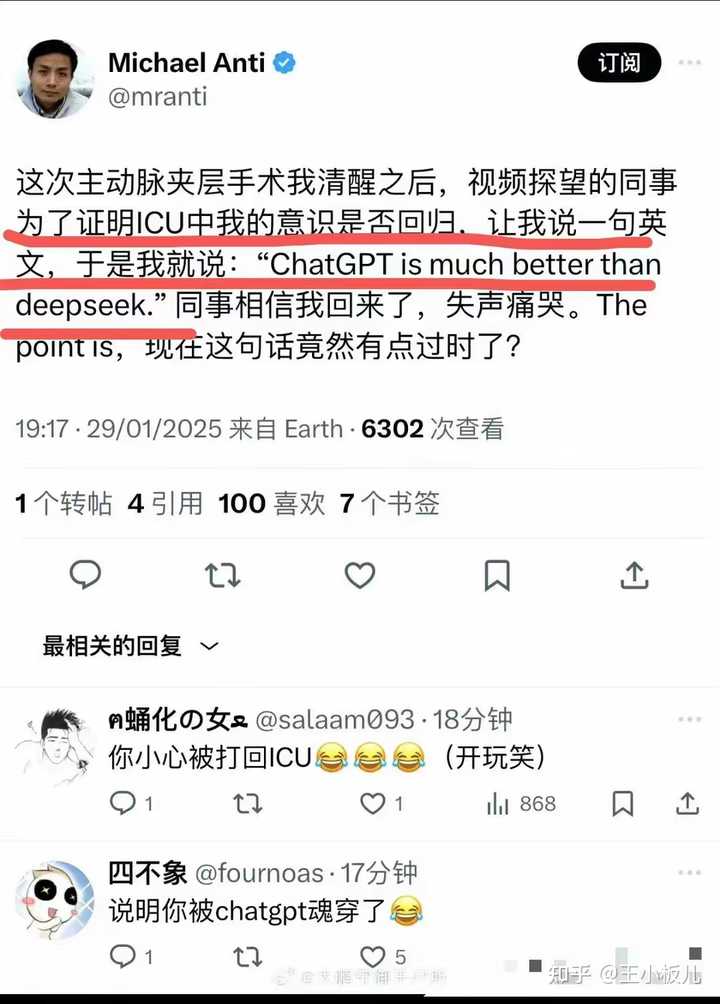Open the overflow menu on @salaam093's reply

(x=690, y=719)
